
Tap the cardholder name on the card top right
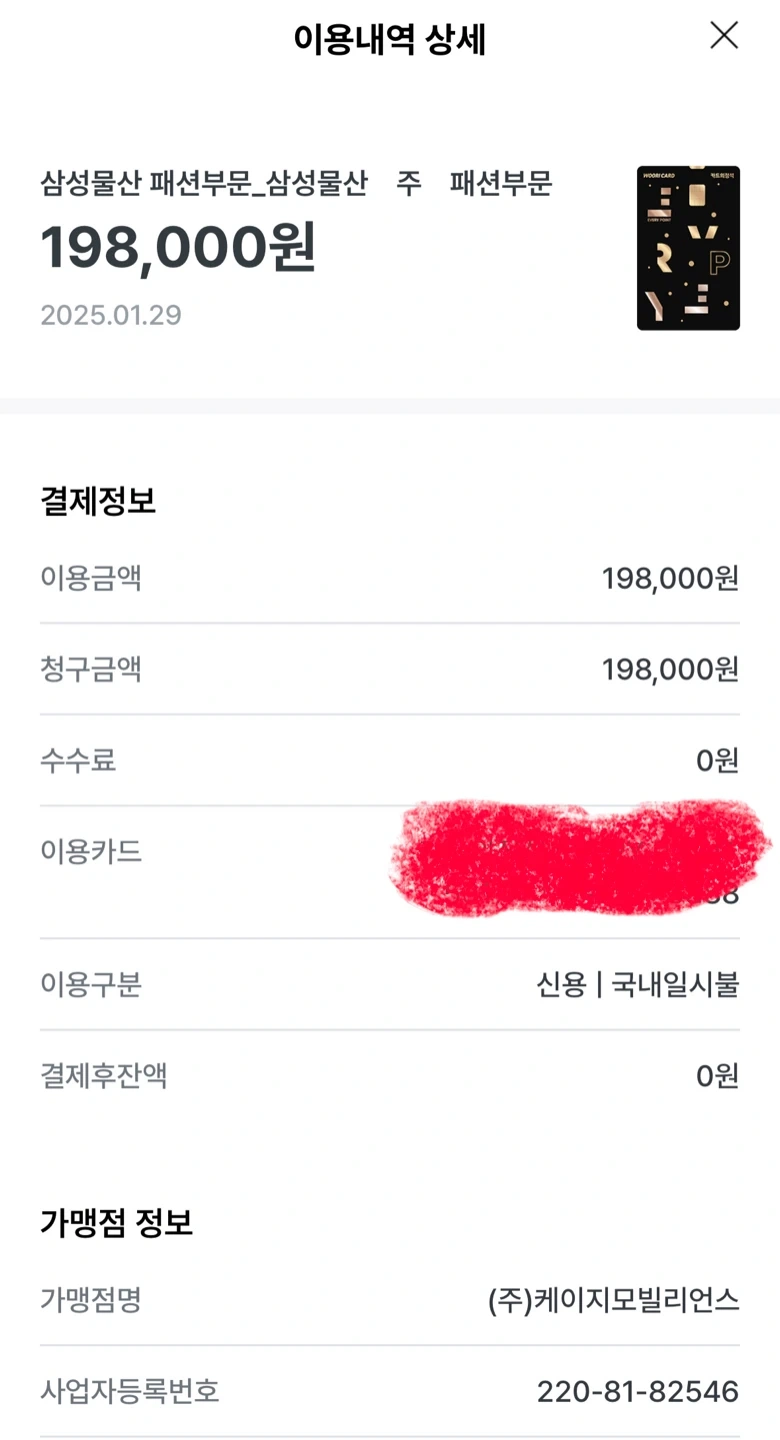tap(723, 175)
